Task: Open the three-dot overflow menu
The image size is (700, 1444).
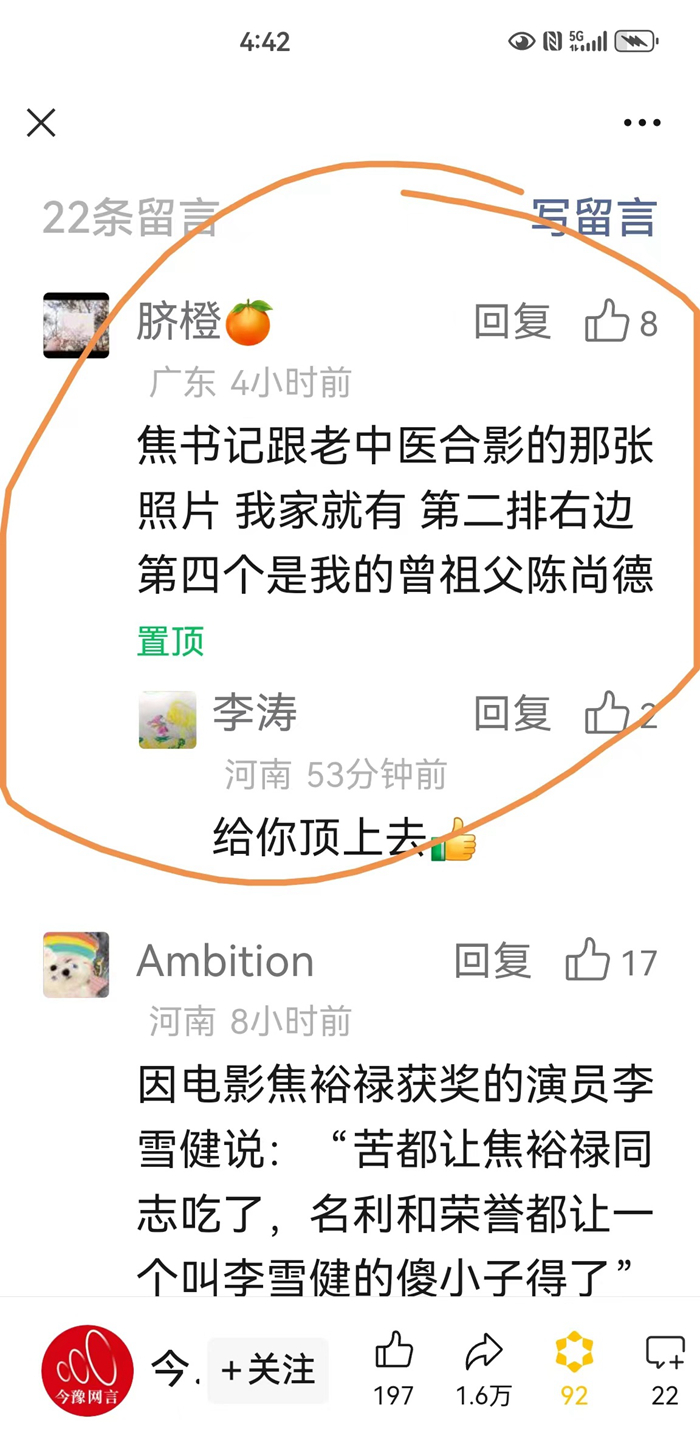Action: tap(641, 123)
